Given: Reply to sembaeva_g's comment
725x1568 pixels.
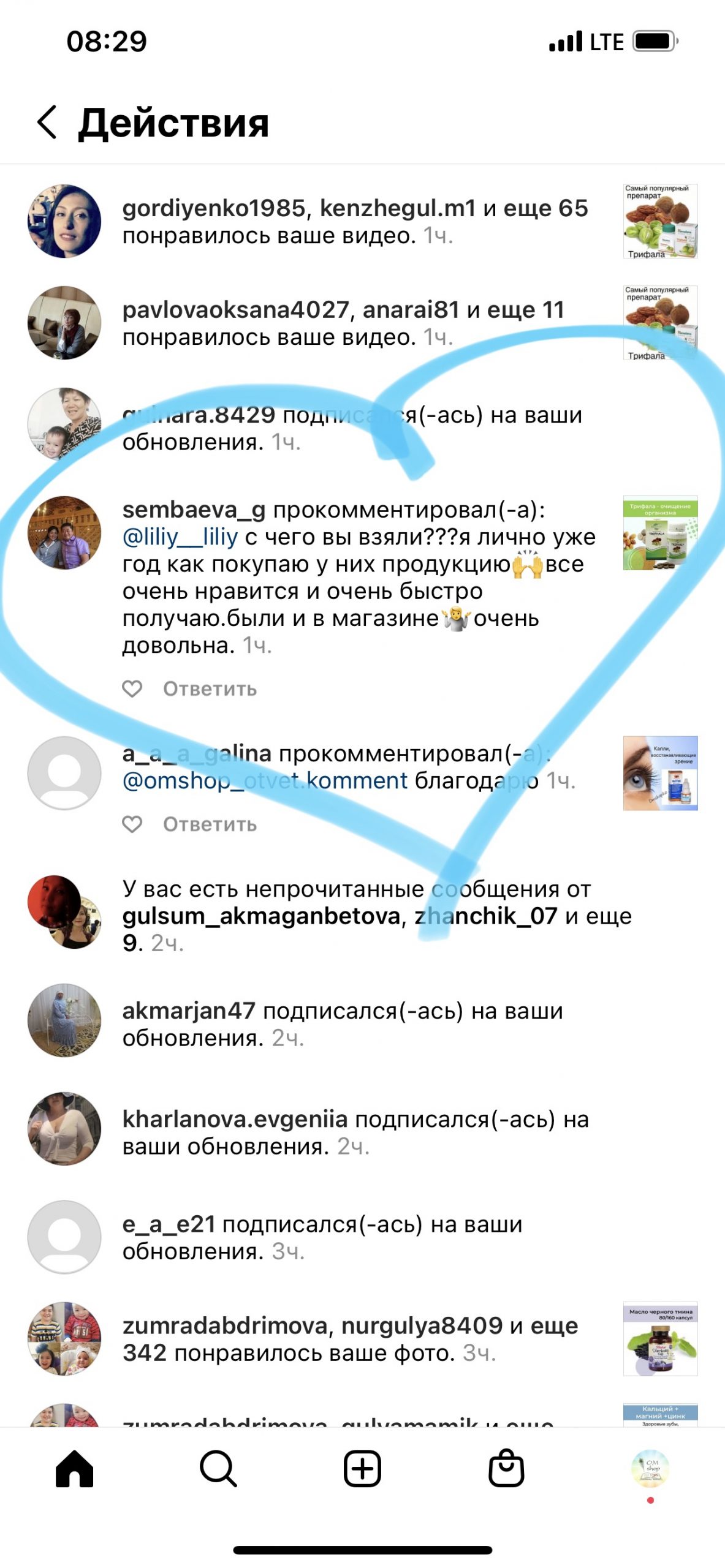Looking at the screenshot, I should 210,689.
